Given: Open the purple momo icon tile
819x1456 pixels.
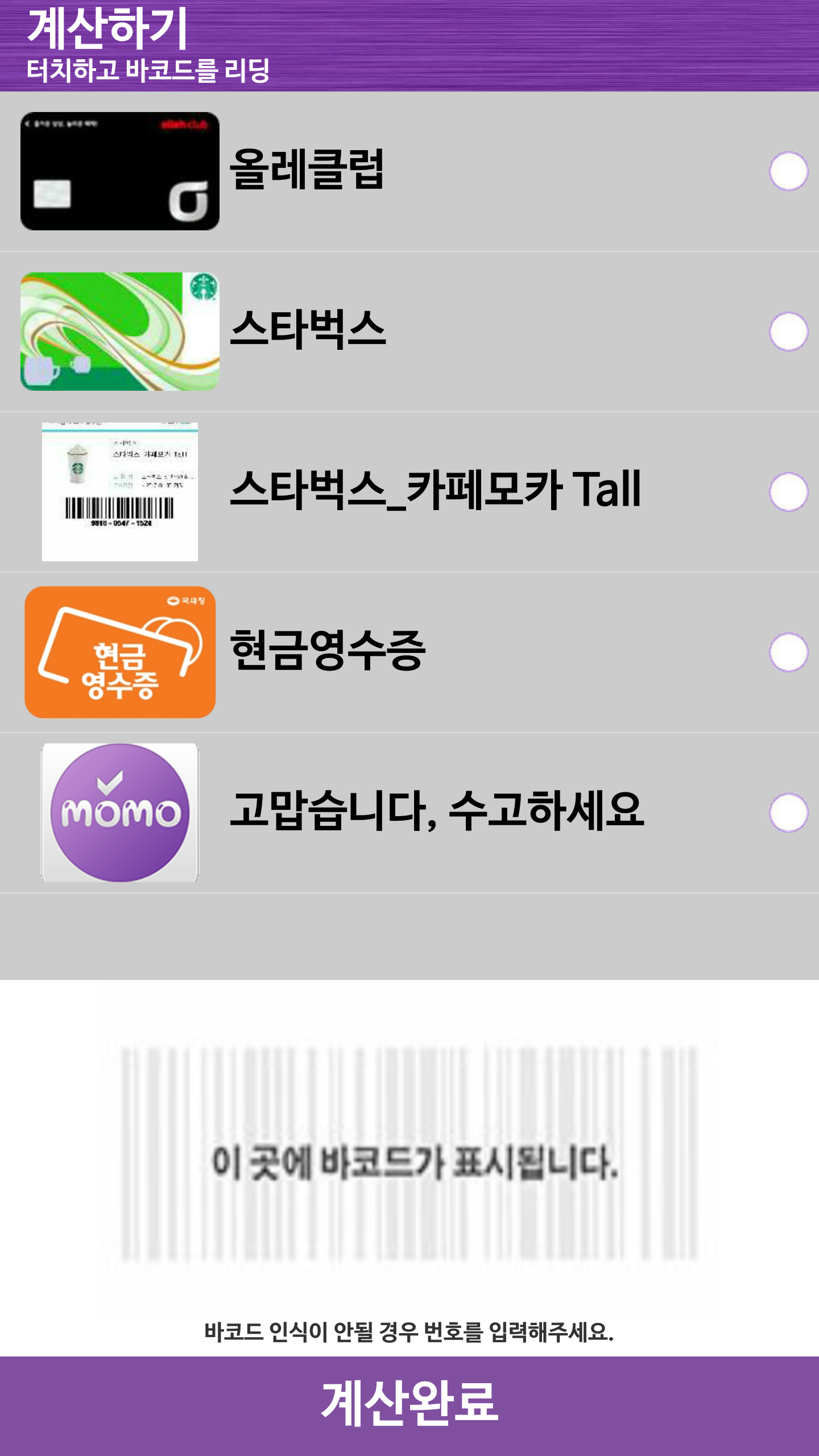Looking at the screenshot, I should click(119, 812).
